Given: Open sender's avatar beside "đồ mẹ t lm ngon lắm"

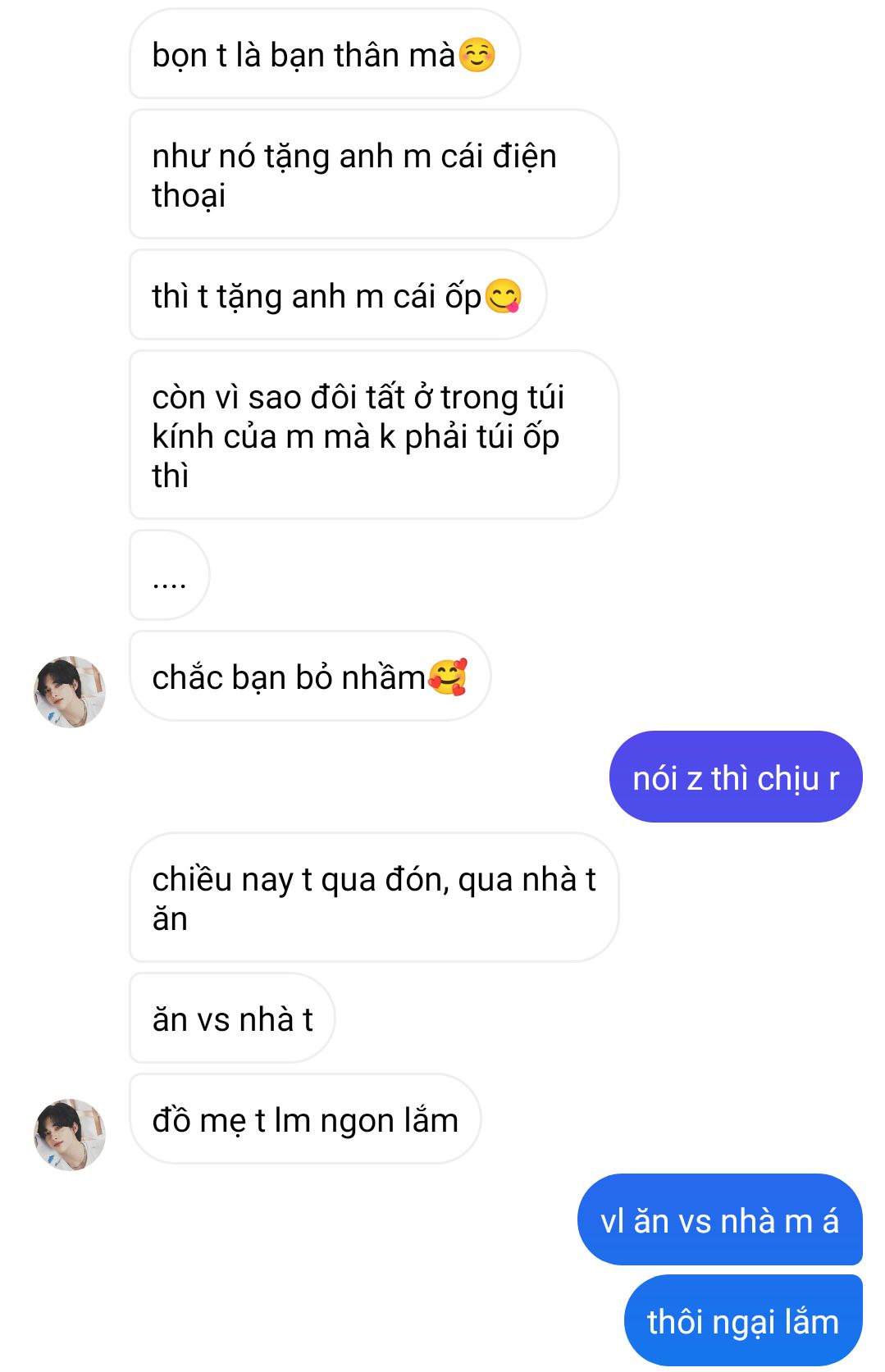Looking at the screenshot, I should pyautogui.click(x=70, y=1134).
